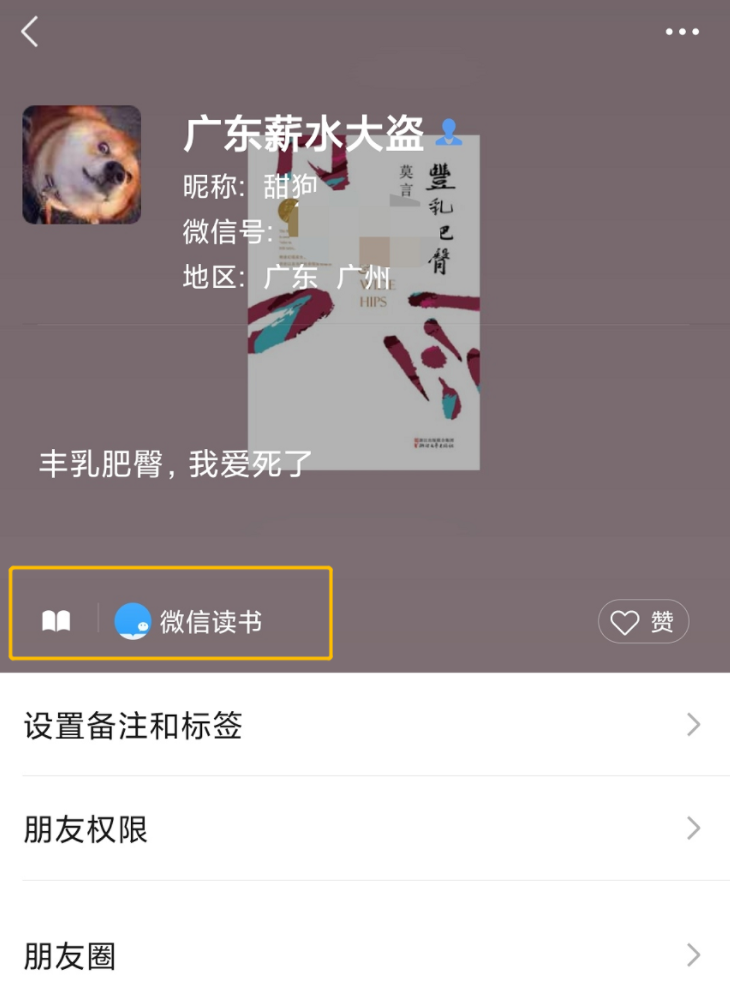730x999 pixels.
Task: Open the more options ellipsis menu
Action: (682, 31)
